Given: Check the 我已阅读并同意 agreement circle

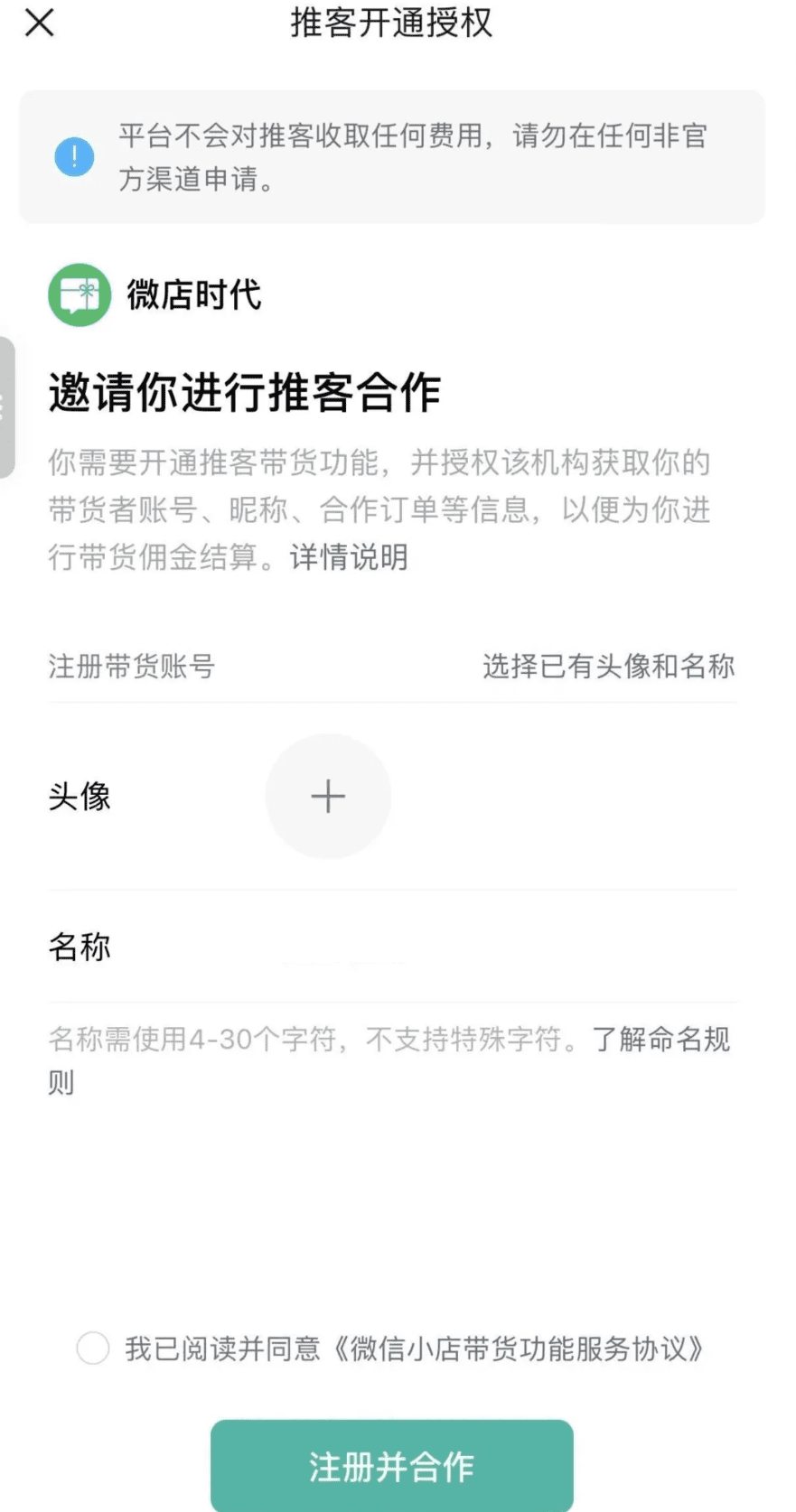Looking at the screenshot, I should pyautogui.click(x=93, y=1349).
